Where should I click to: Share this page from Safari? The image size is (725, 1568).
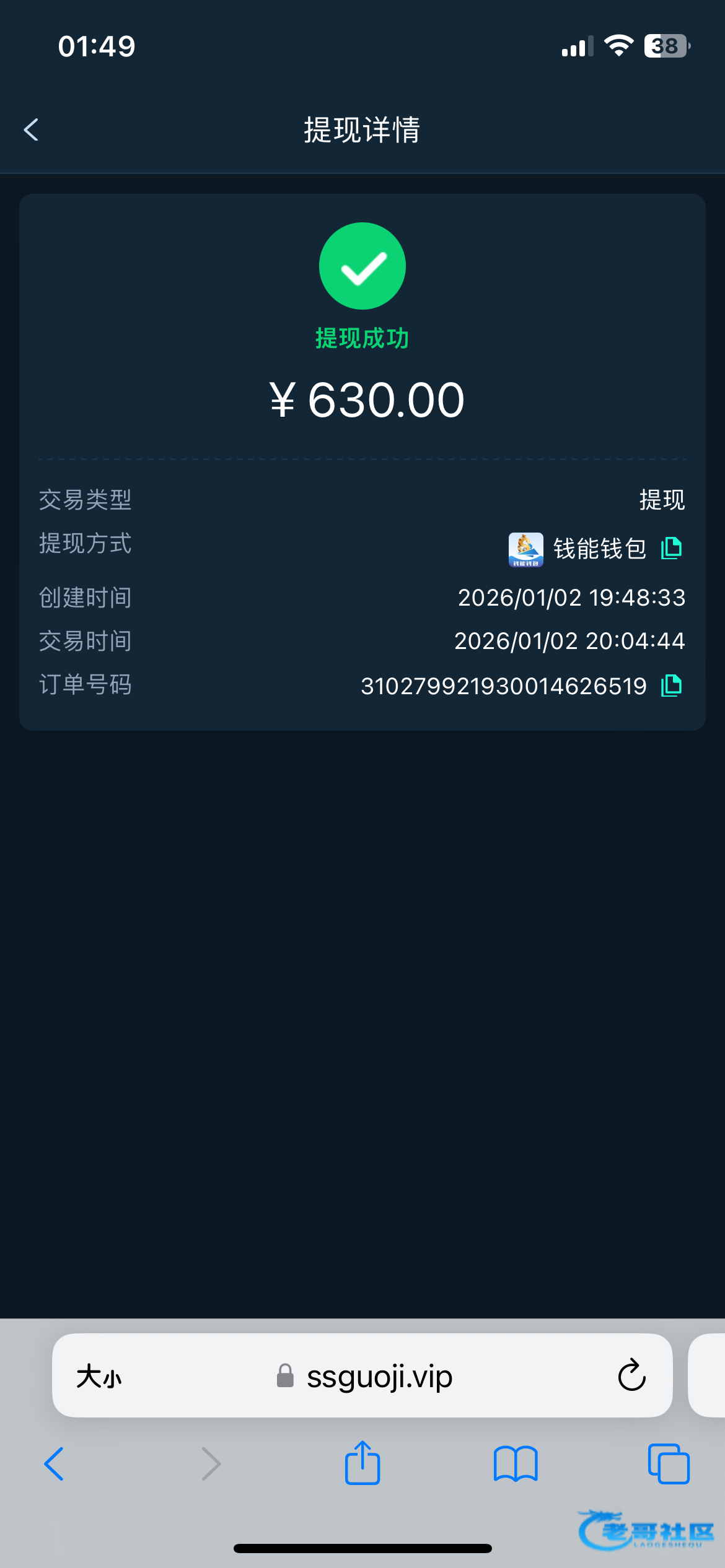tap(362, 1463)
